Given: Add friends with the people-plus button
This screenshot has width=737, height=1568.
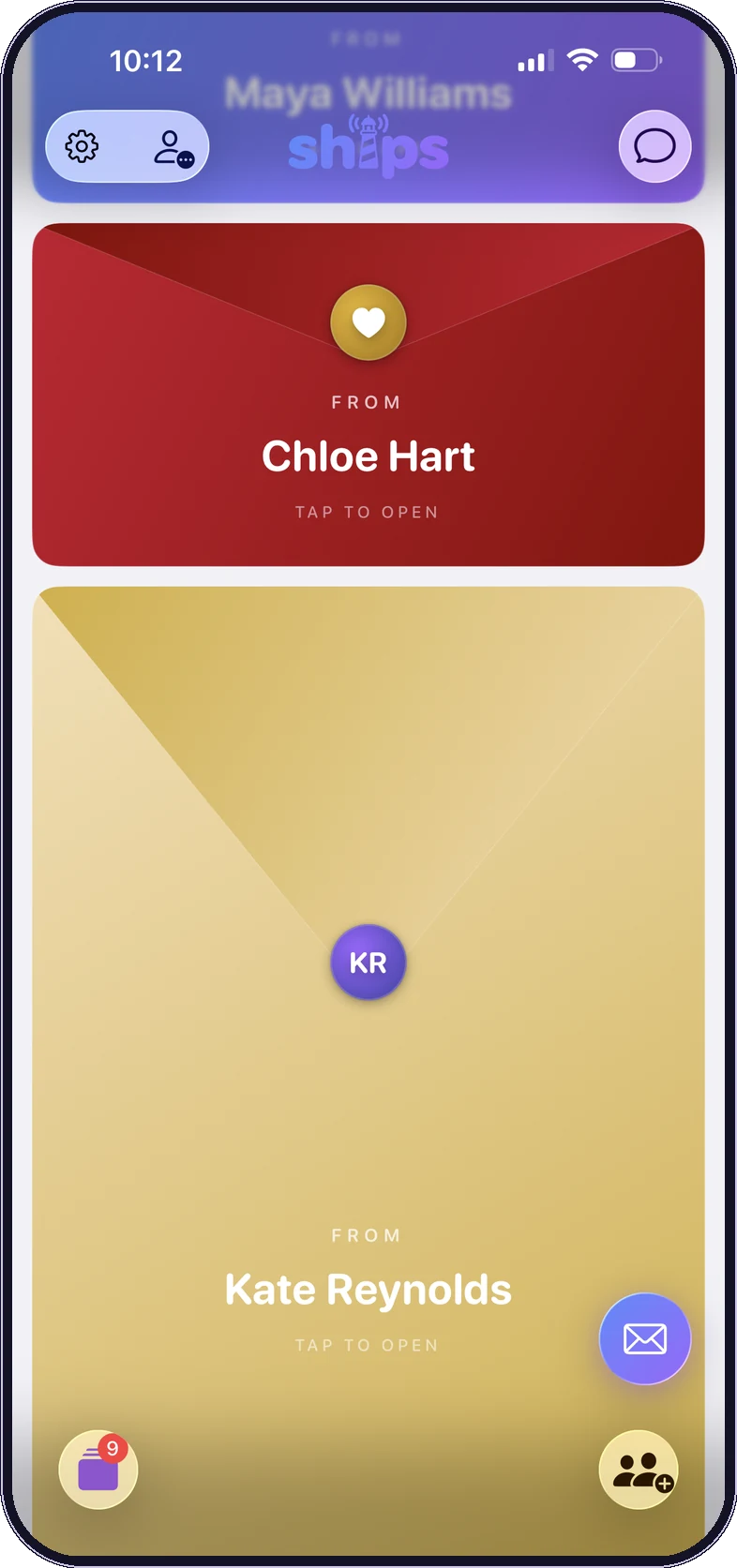Looking at the screenshot, I should click(639, 1469).
